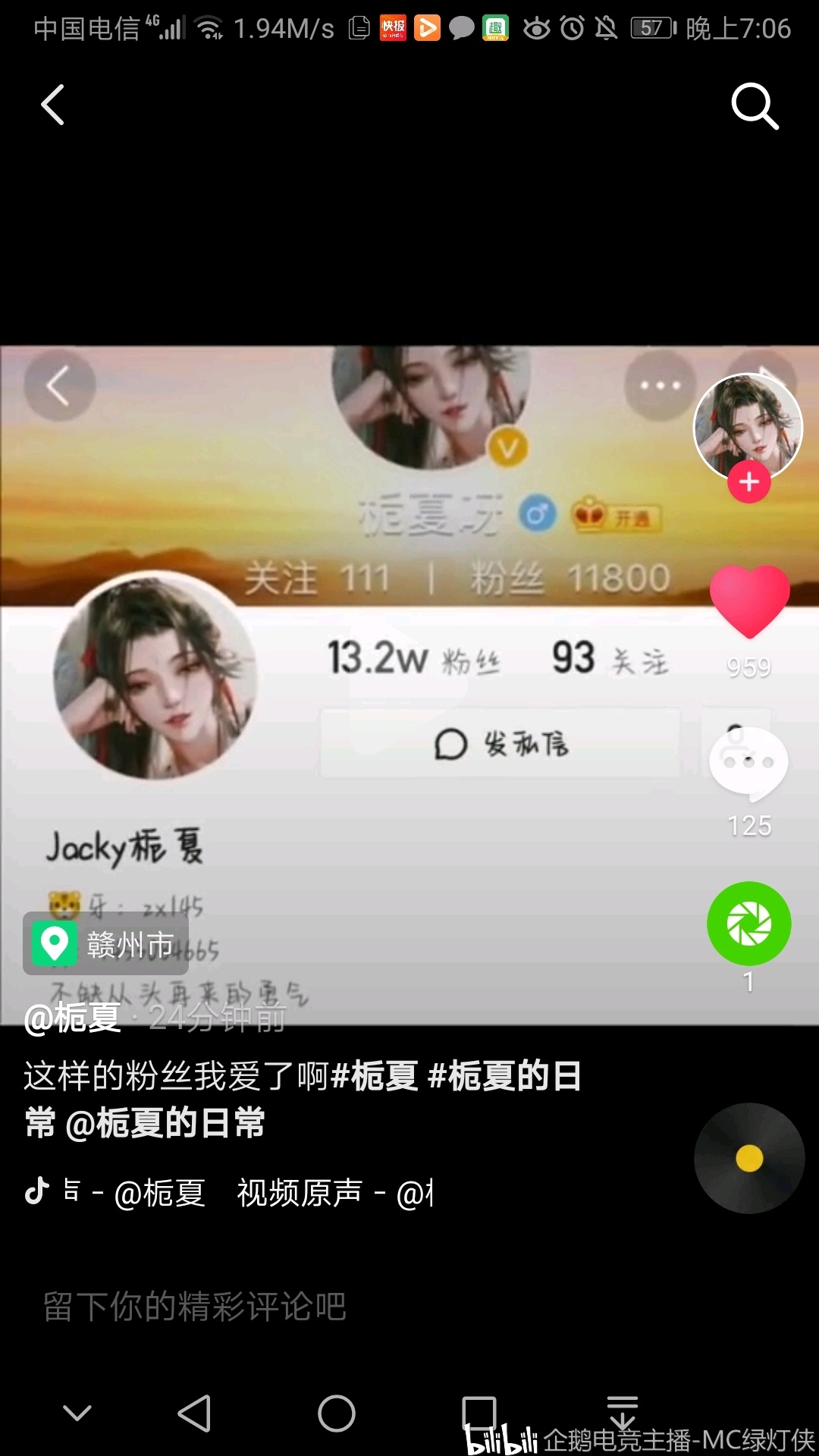Share the video using the green icon
This screenshot has height=1456, width=819.
749,924
